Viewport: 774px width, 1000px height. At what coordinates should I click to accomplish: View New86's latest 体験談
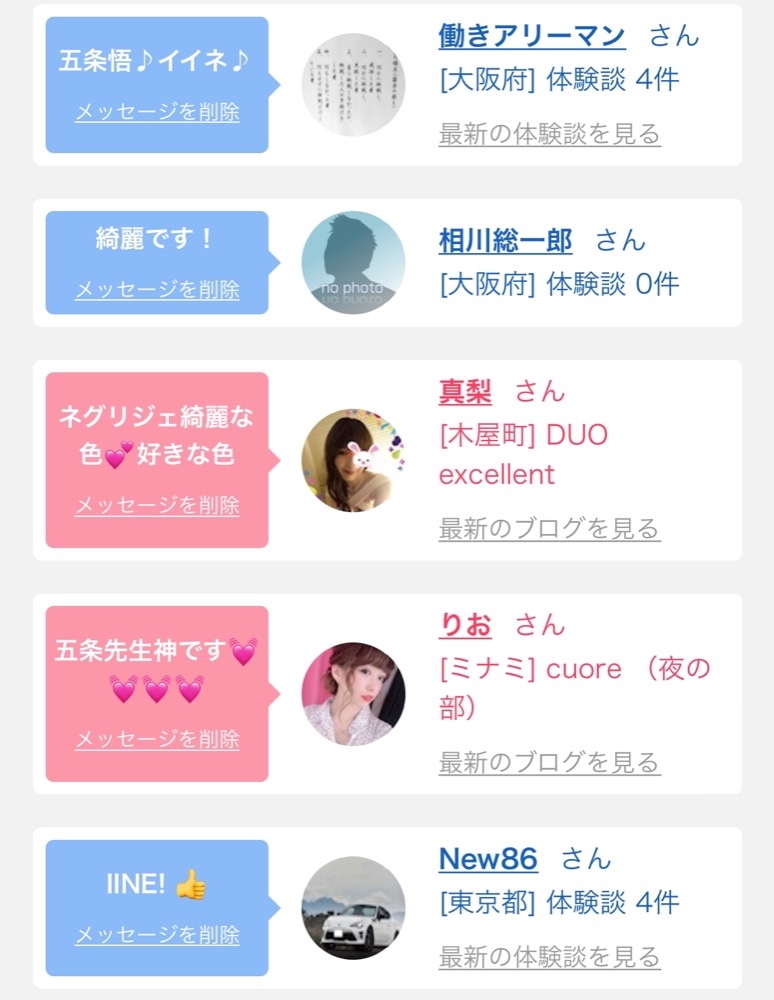[x=549, y=957]
